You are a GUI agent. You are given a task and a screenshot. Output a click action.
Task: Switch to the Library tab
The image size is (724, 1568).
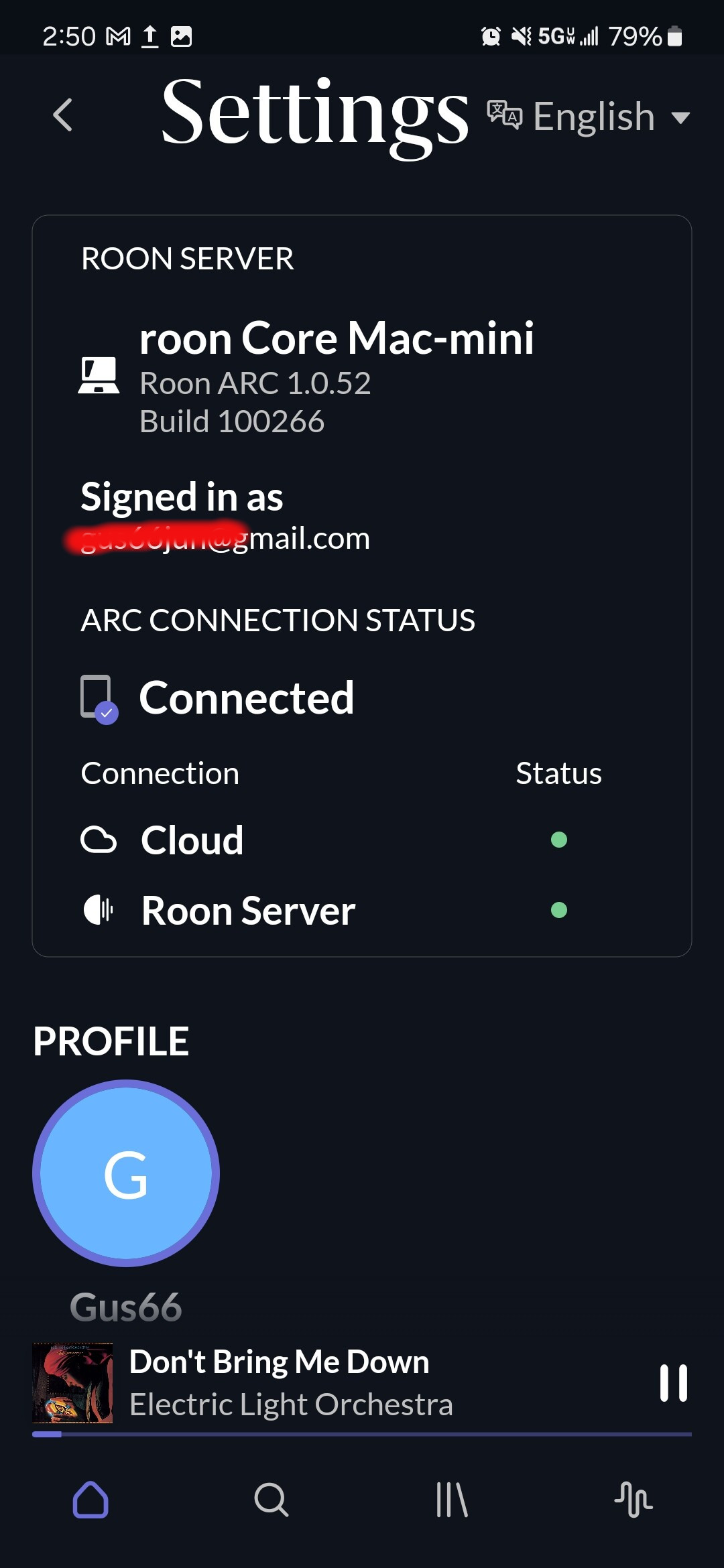pos(452,1500)
